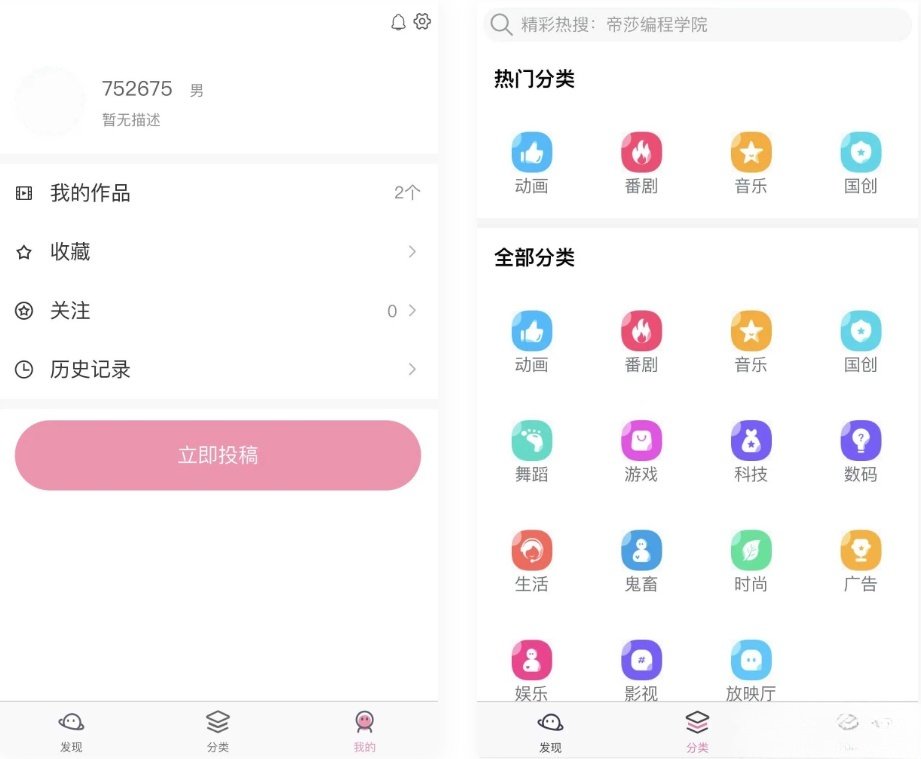921x759 pixels.
Task: Tap the 精彩热搜 search box
Action: click(697, 25)
